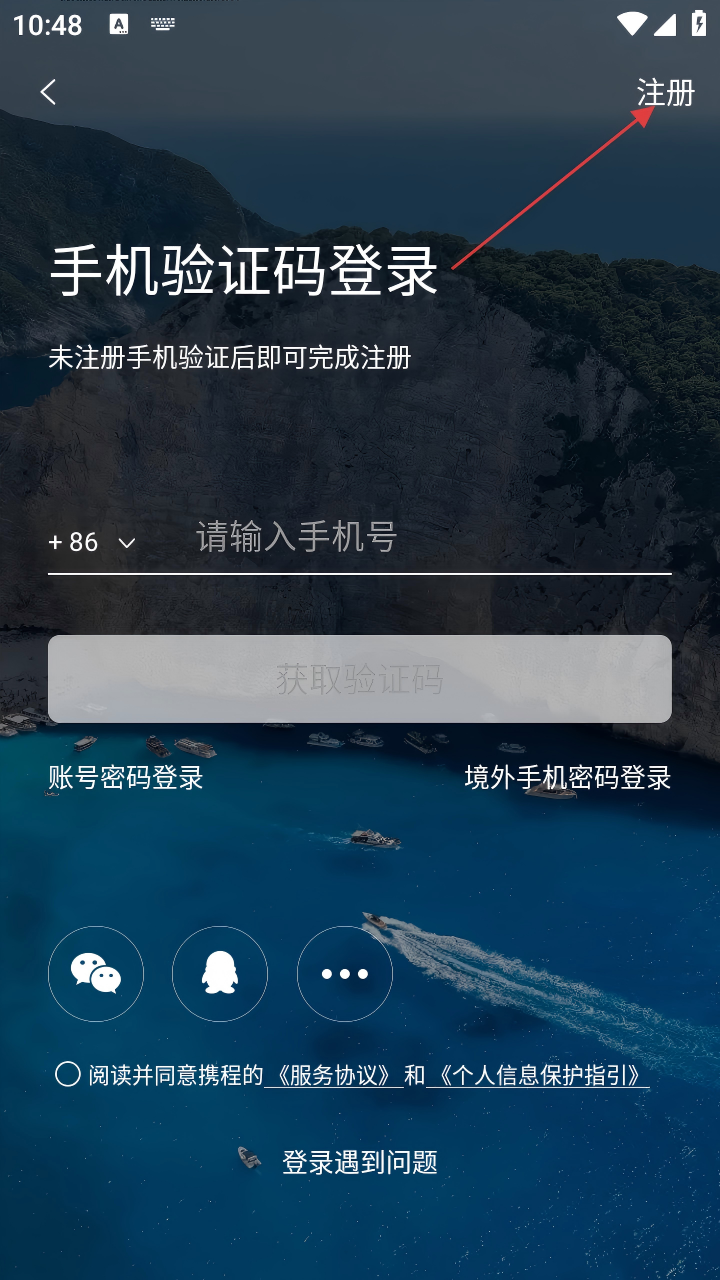The image size is (720, 1280).
Task: Open the 《服务协议》 link
Action: pyautogui.click(x=334, y=1075)
